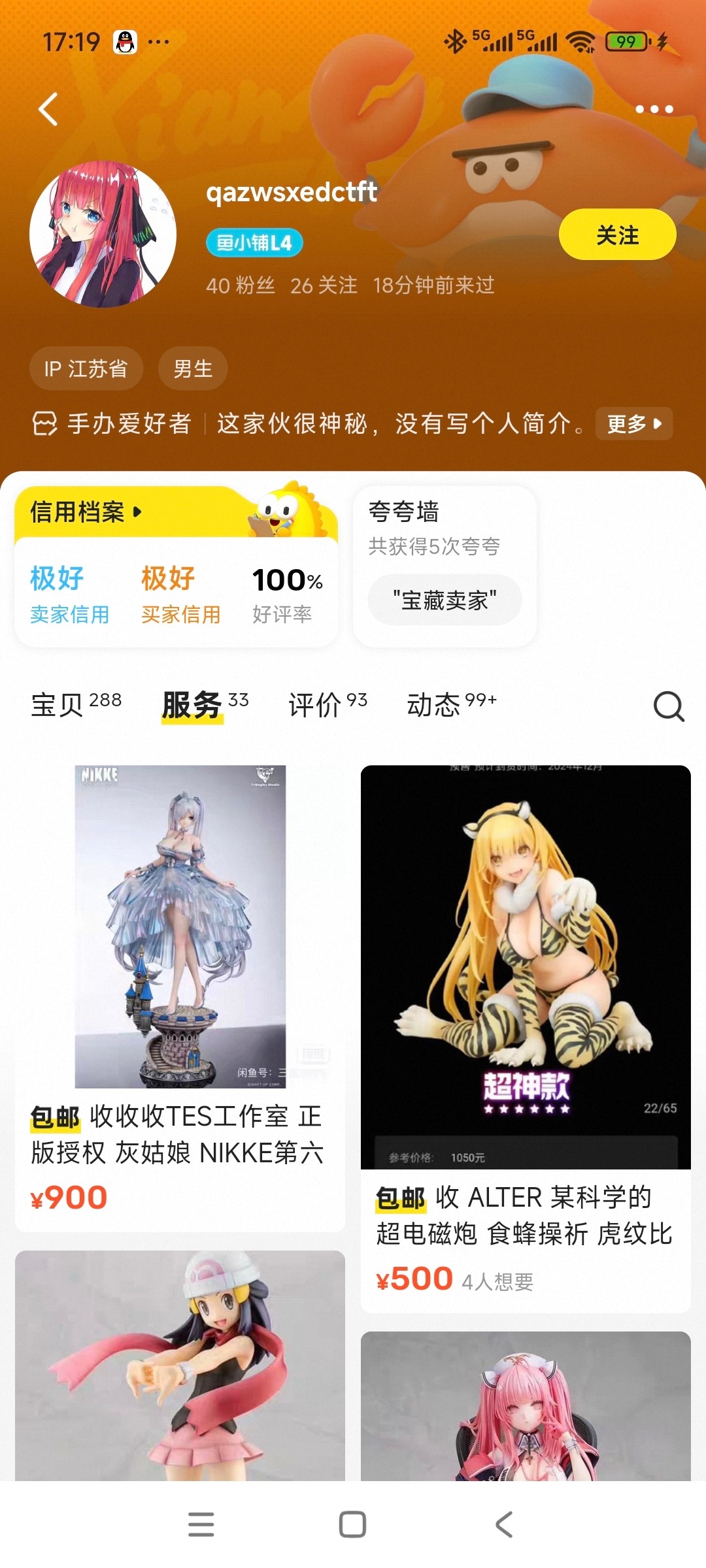
Task: Expand the bio with 更多
Action: (633, 424)
